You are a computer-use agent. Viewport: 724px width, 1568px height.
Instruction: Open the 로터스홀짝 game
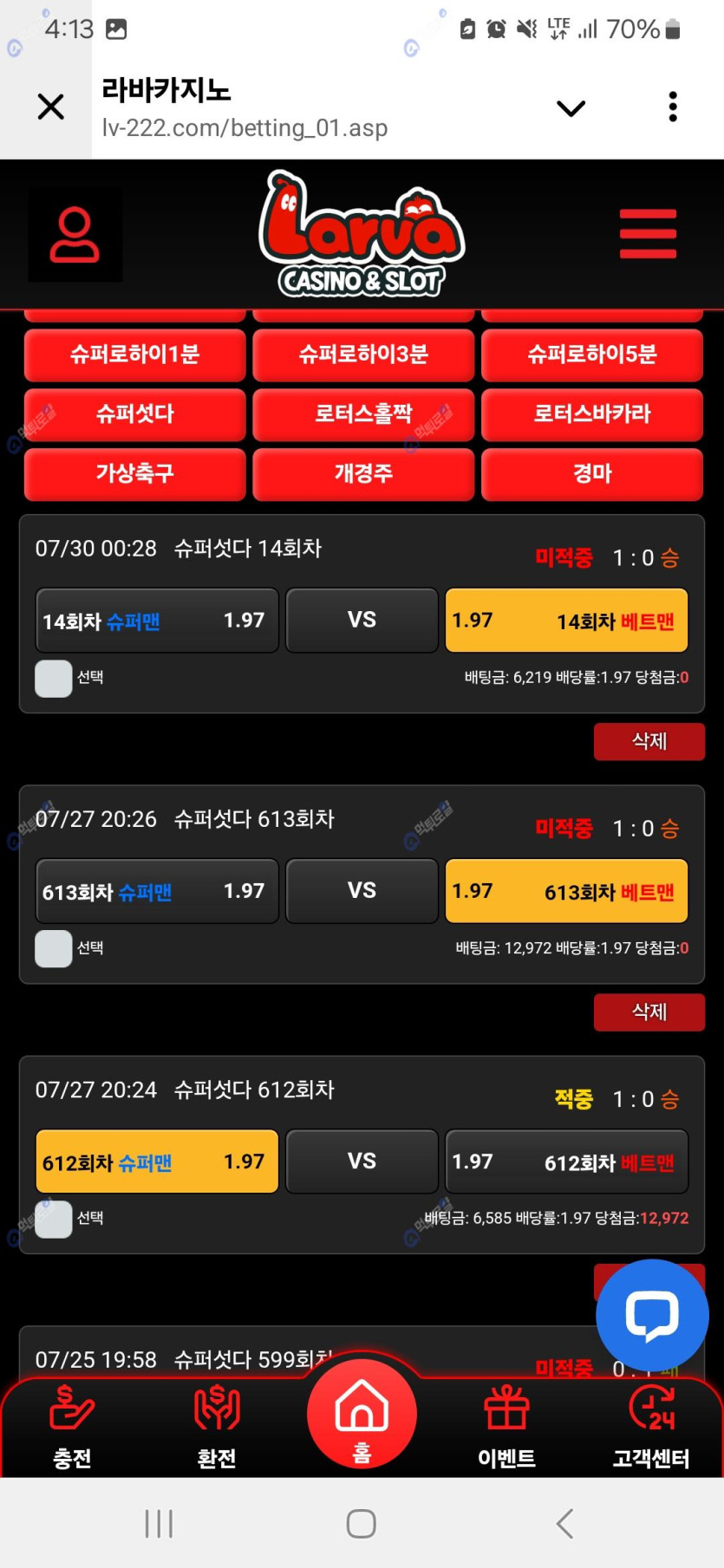point(363,414)
